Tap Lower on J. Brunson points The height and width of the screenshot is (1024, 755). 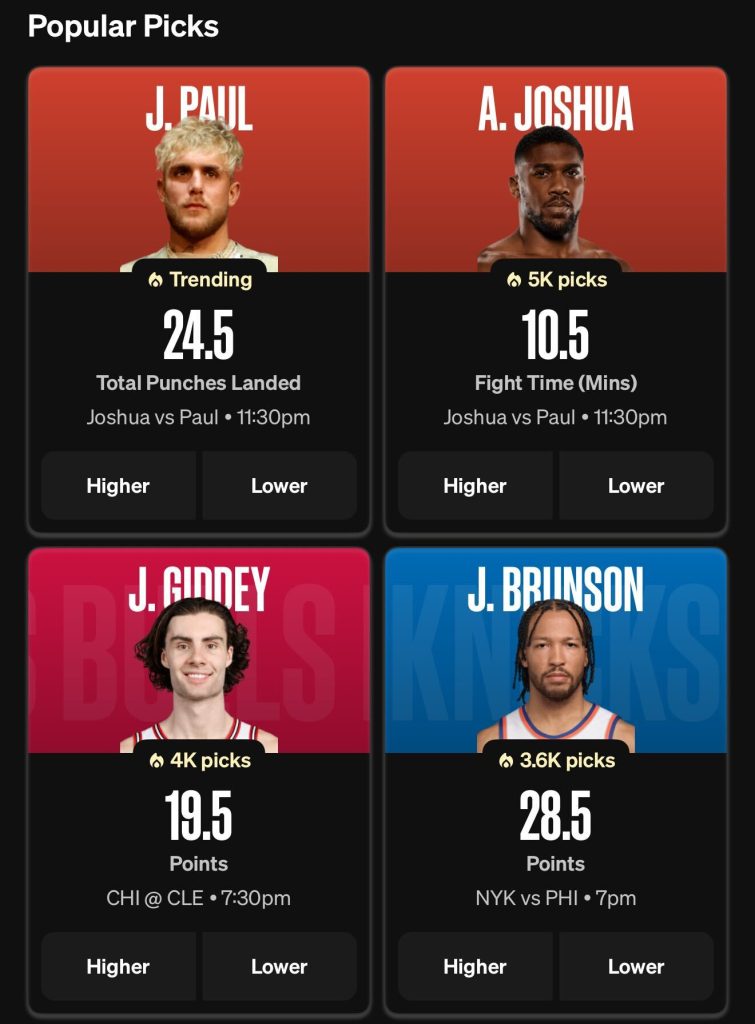(x=636, y=967)
